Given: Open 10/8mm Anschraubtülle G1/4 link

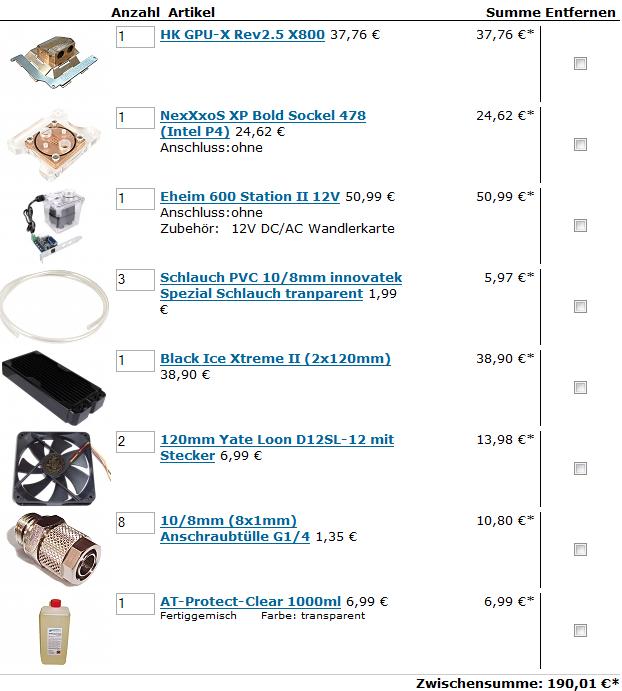Looking at the screenshot, I should [228, 521].
